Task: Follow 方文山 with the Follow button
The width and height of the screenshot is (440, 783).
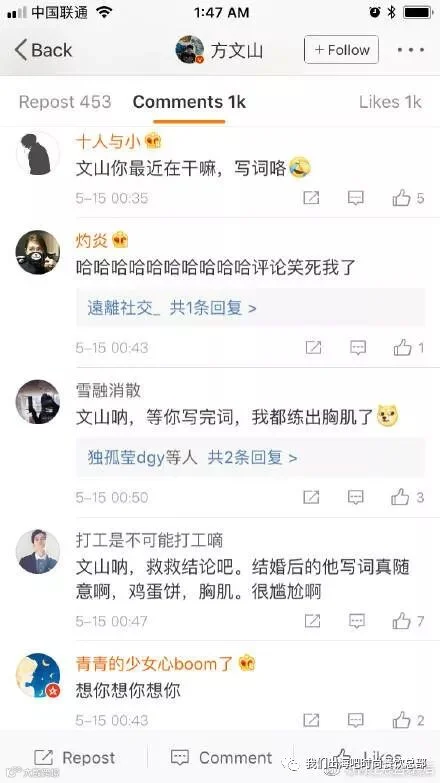Action: [x=341, y=49]
